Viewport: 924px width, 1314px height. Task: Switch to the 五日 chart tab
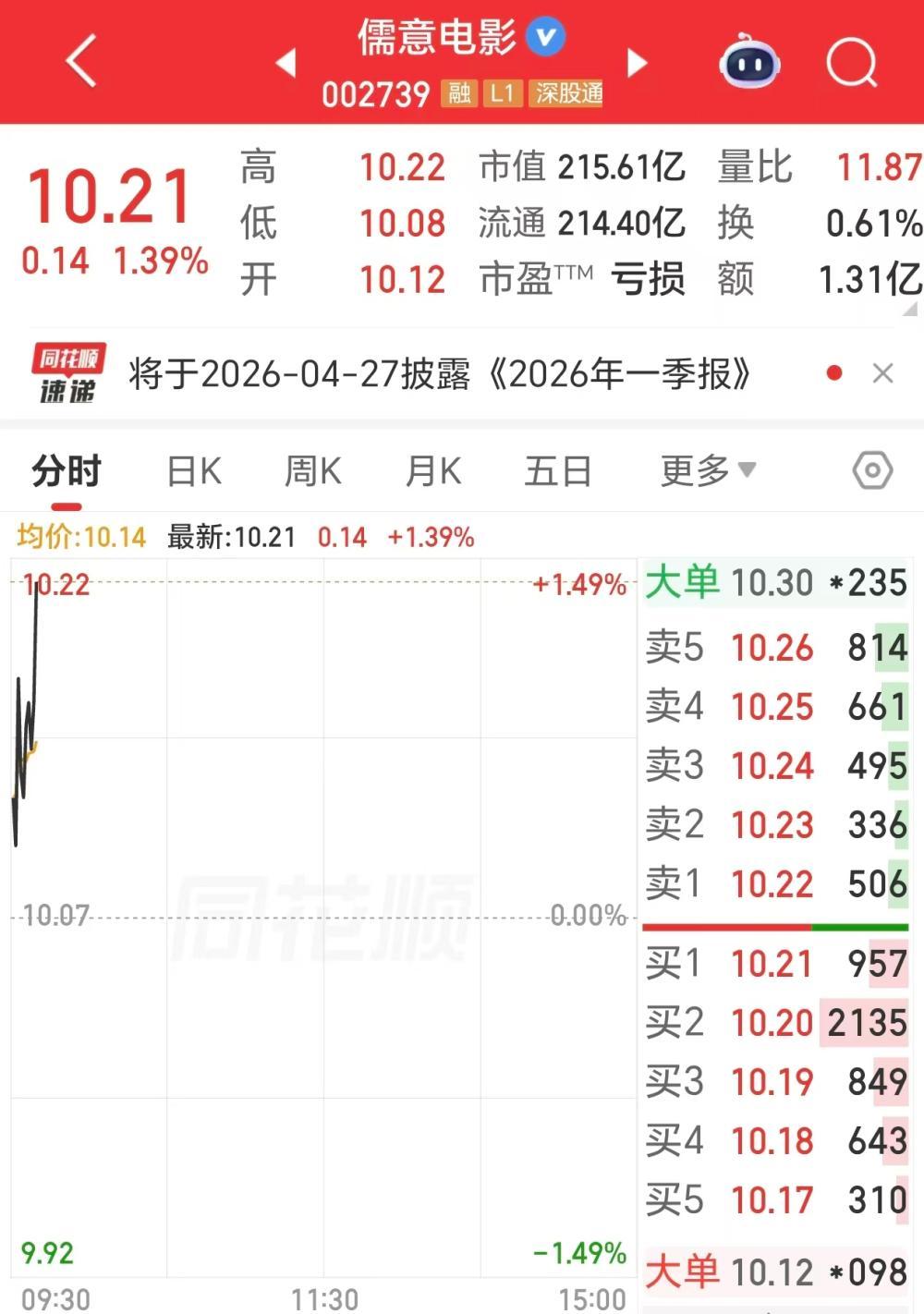tap(557, 472)
